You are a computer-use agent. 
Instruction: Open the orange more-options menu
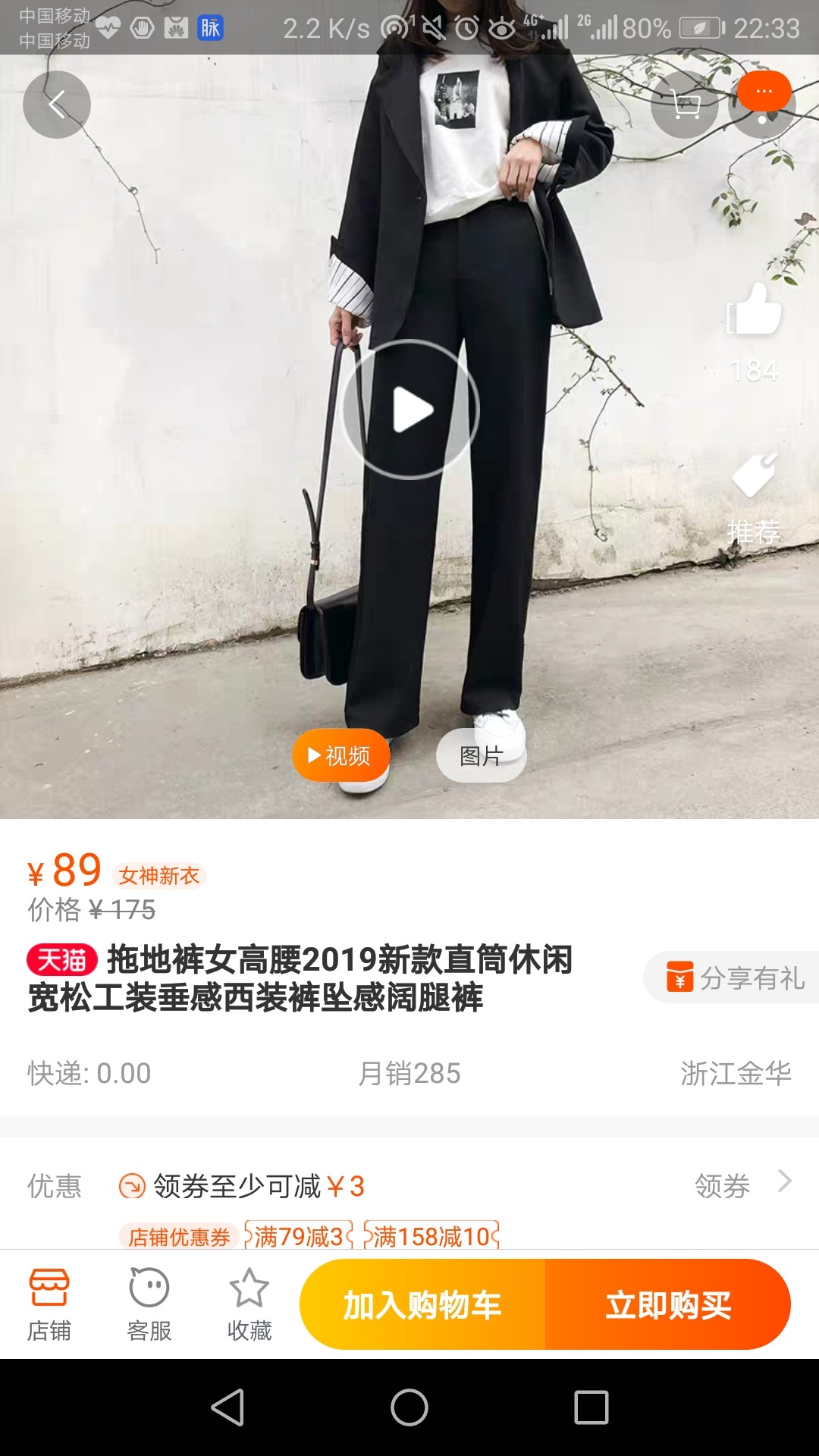click(x=764, y=93)
